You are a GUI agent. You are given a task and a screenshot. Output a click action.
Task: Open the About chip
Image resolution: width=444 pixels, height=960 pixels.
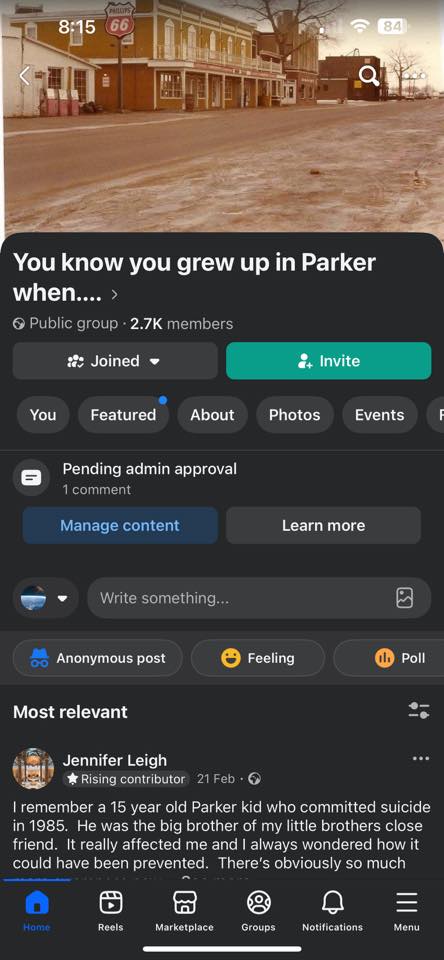[x=213, y=415]
